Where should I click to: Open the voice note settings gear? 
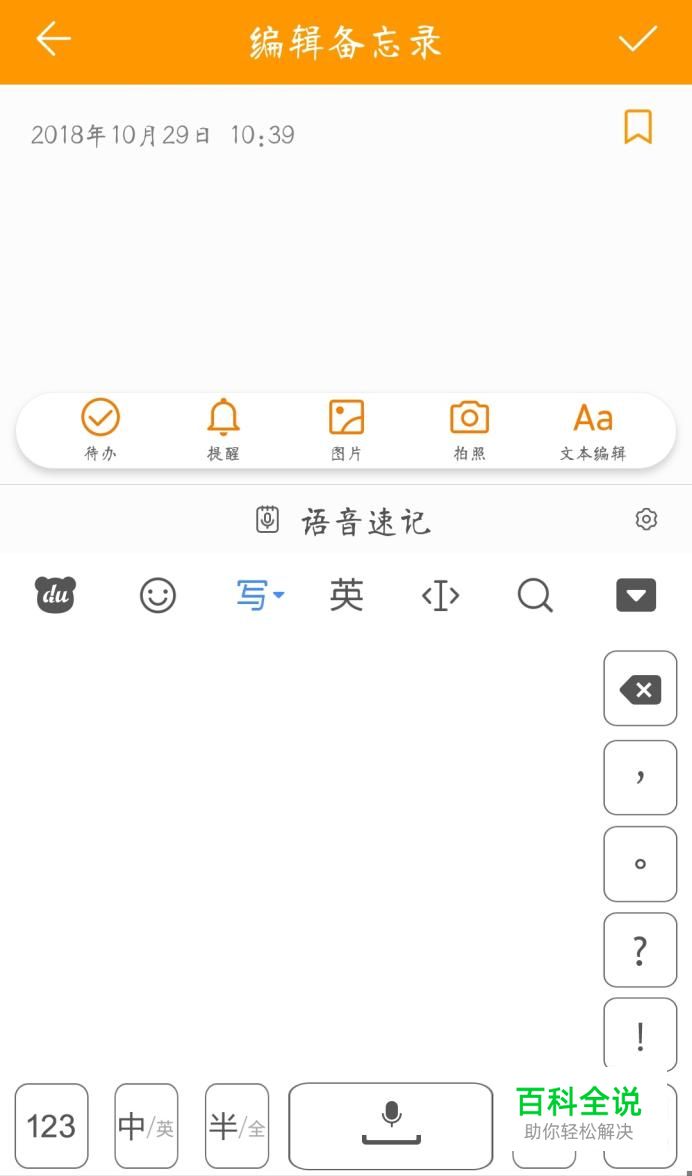point(646,519)
